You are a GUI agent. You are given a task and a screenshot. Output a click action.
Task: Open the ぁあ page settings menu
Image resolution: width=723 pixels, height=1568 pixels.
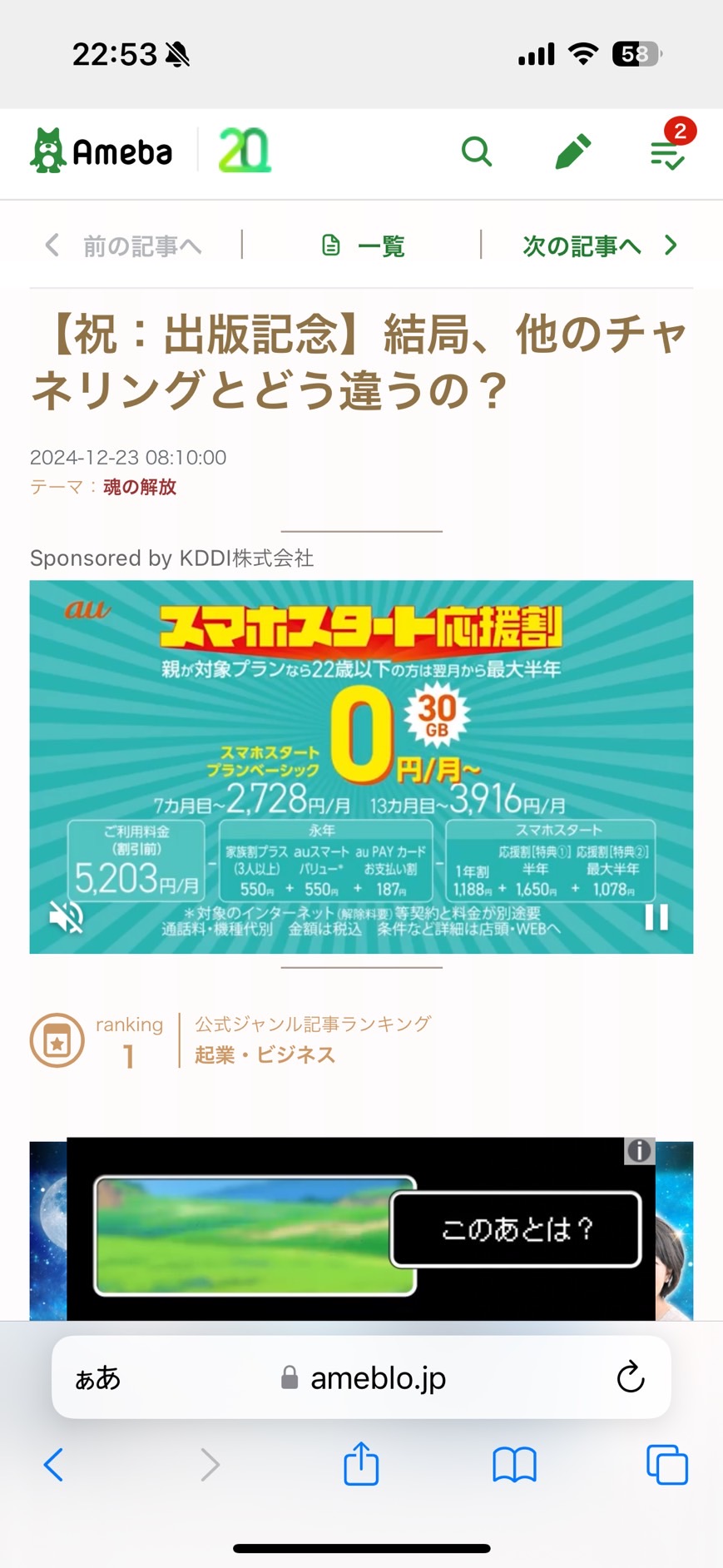click(x=97, y=1378)
